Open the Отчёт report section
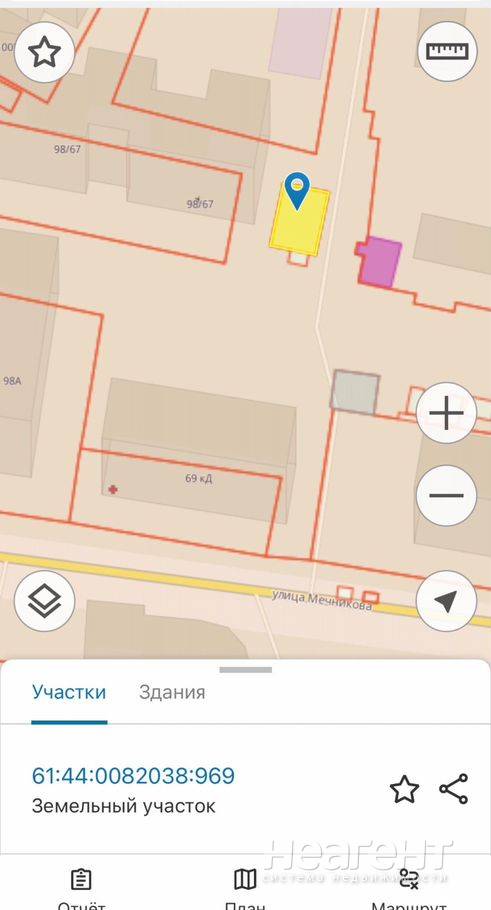The image size is (491, 910). coord(81,889)
